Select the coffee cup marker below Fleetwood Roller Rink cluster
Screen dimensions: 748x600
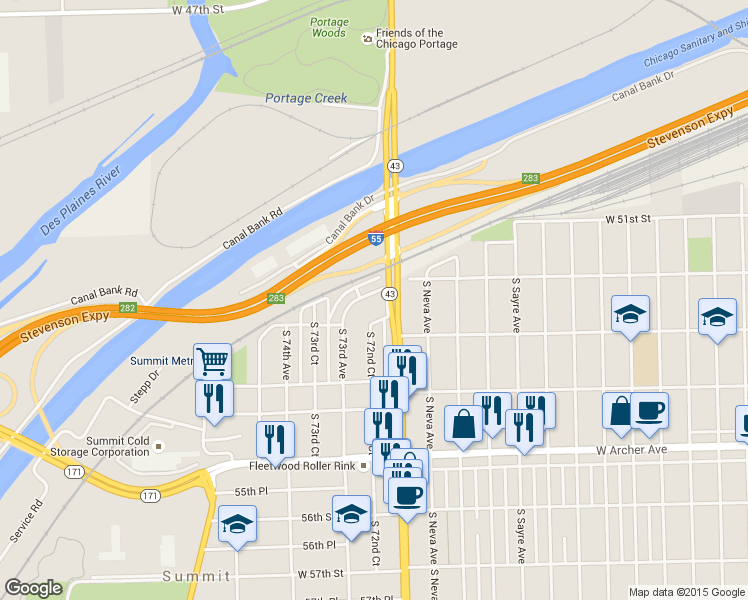[407, 499]
